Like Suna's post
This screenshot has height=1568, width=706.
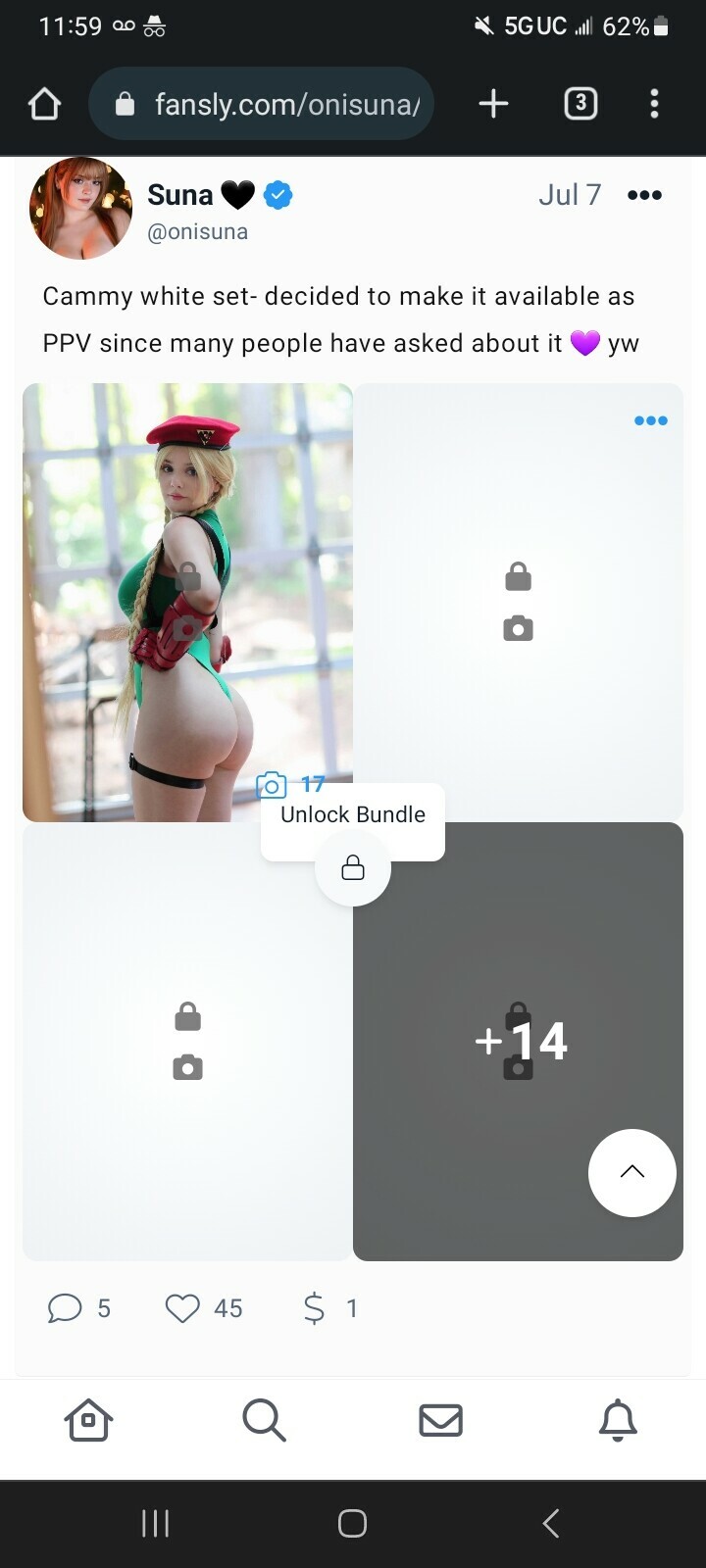(183, 1308)
